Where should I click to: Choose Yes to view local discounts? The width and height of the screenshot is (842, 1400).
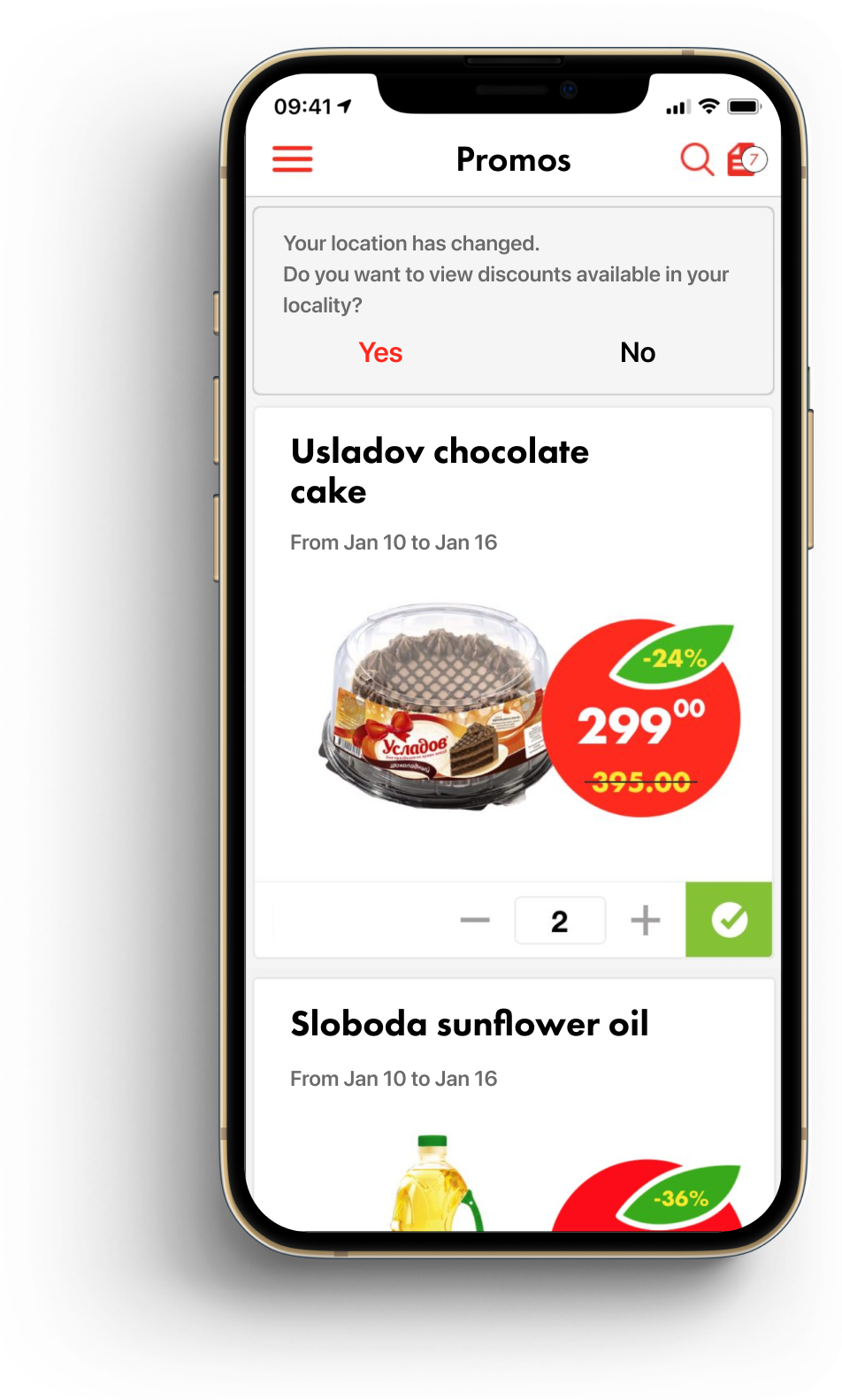[380, 352]
